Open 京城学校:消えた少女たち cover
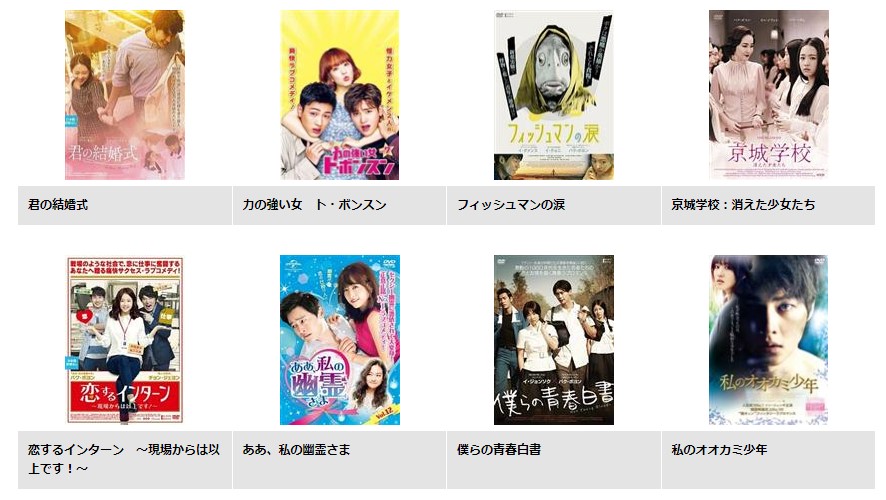The height and width of the screenshot is (500, 886). (768, 95)
